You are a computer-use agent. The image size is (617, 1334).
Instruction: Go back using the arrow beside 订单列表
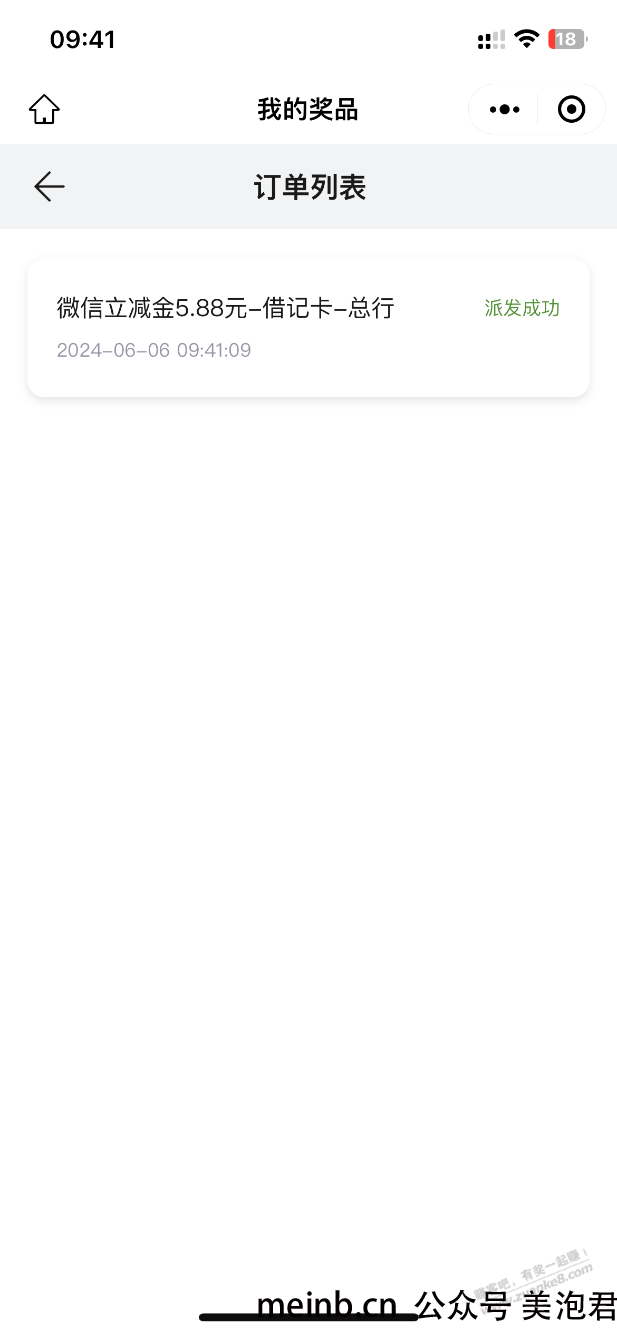point(49,186)
